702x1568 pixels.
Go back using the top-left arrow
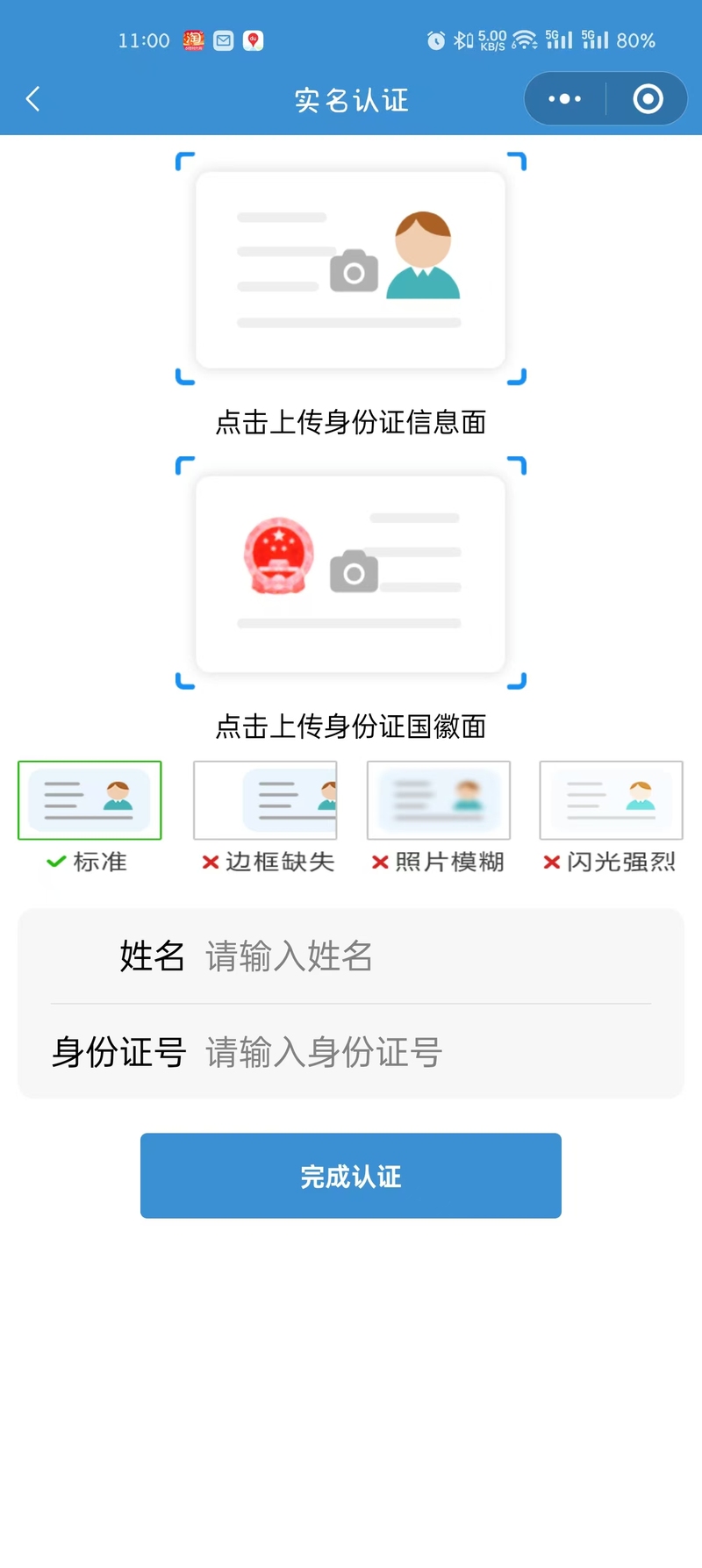[x=33, y=99]
